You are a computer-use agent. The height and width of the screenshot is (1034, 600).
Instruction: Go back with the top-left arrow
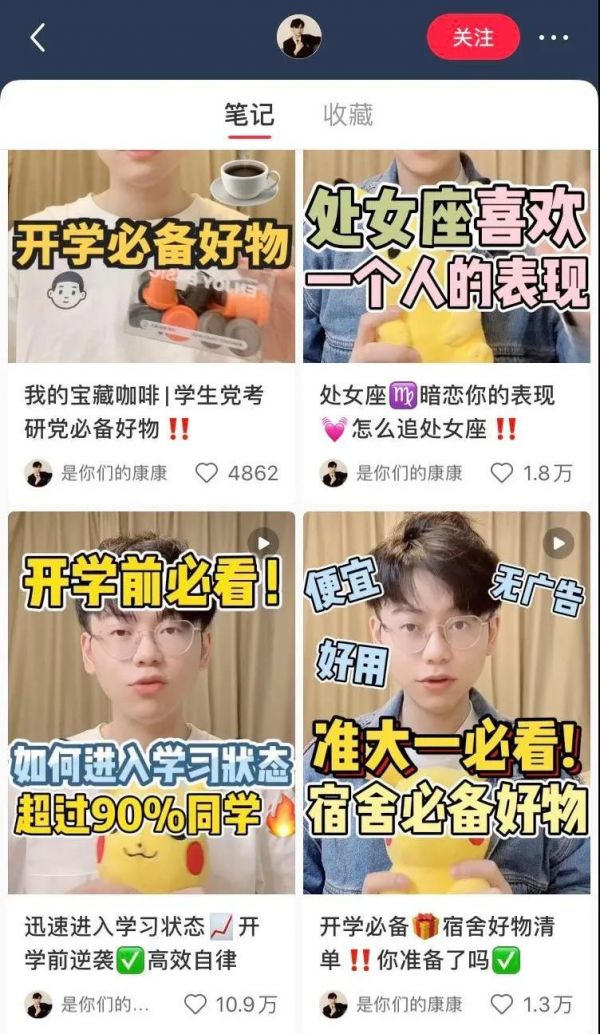pos(38,38)
